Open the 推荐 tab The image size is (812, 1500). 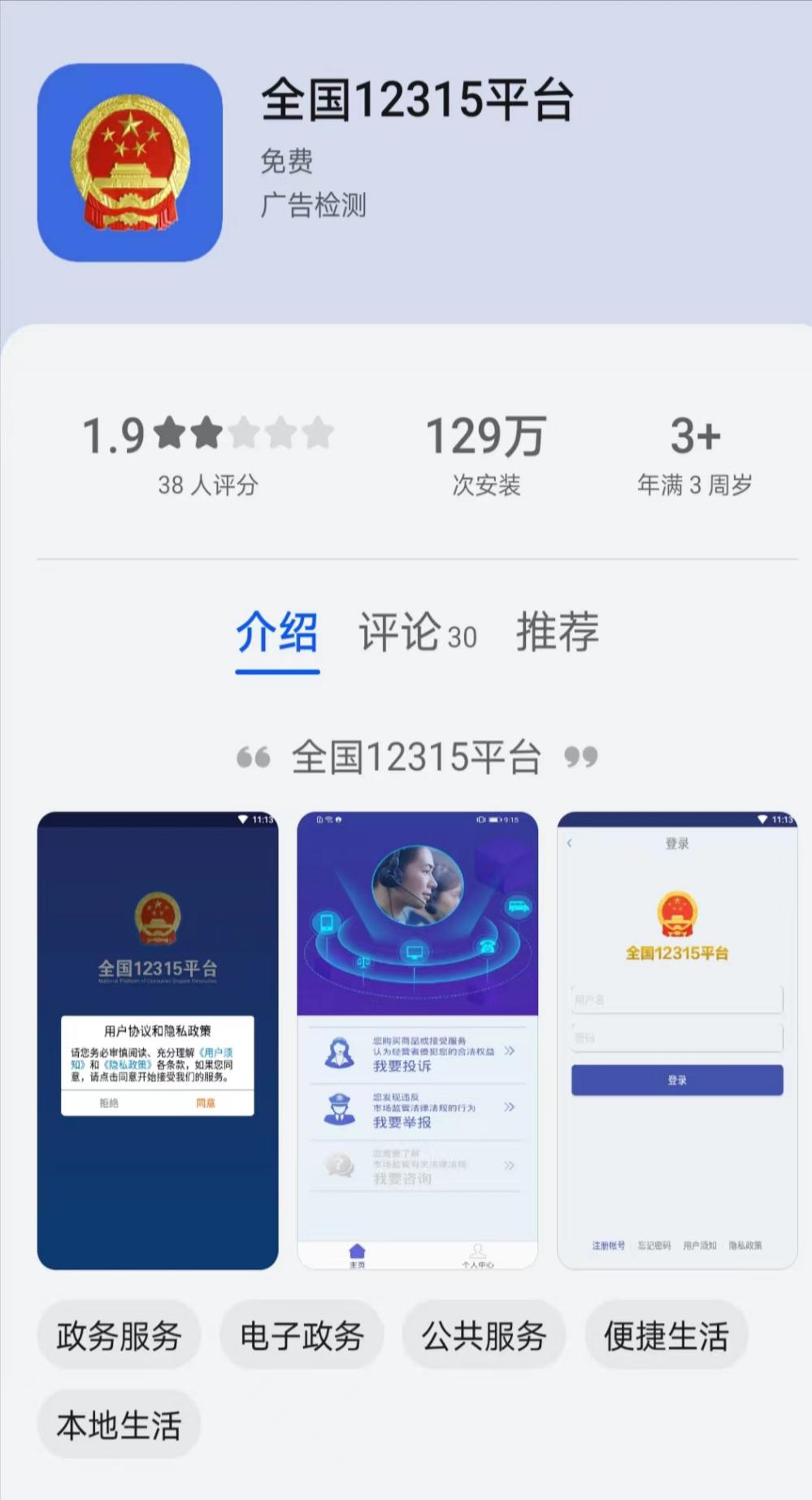(558, 633)
